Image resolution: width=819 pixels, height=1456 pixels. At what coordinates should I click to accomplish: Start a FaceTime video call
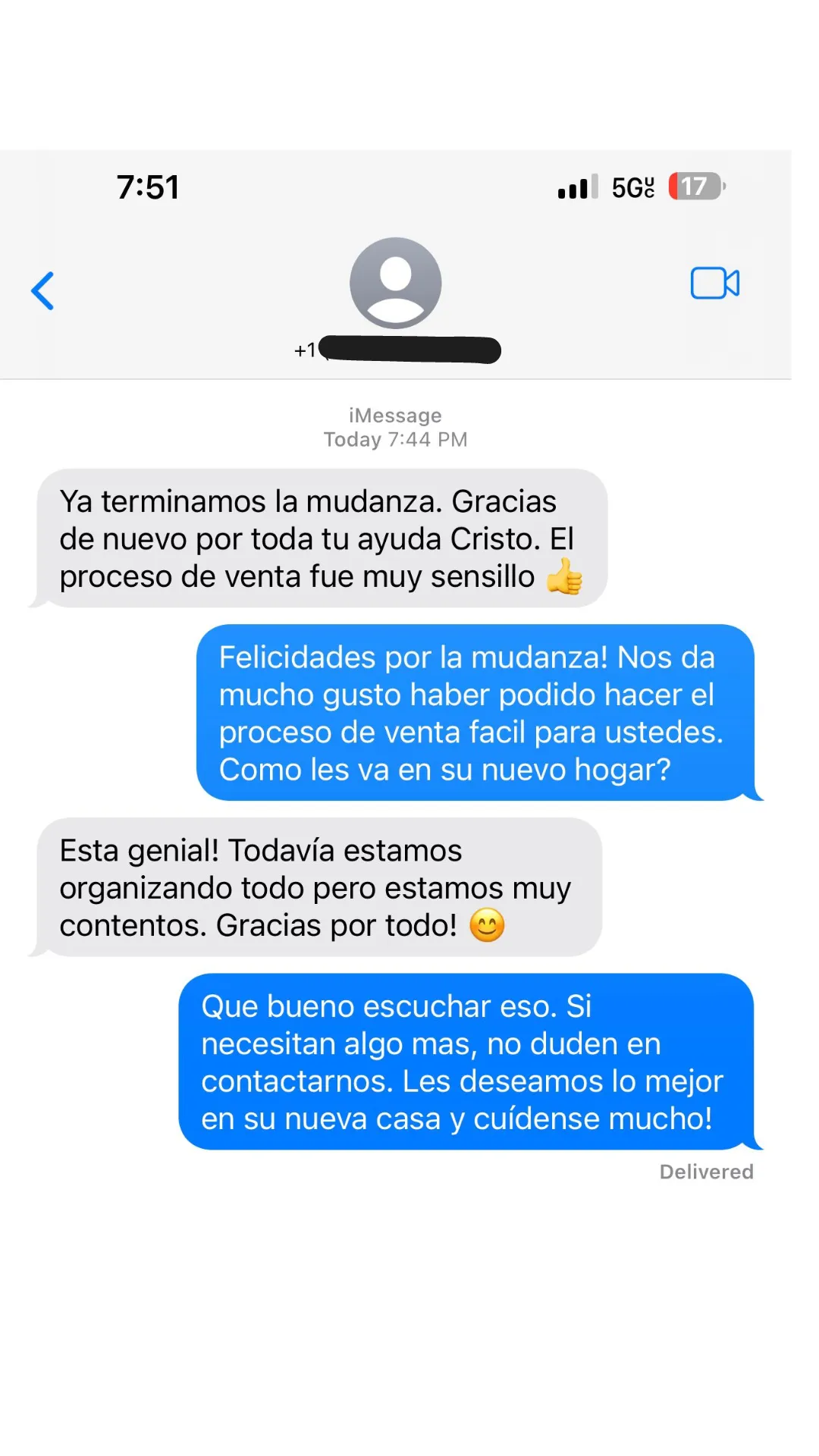pyautogui.click(x=714, y=284)
